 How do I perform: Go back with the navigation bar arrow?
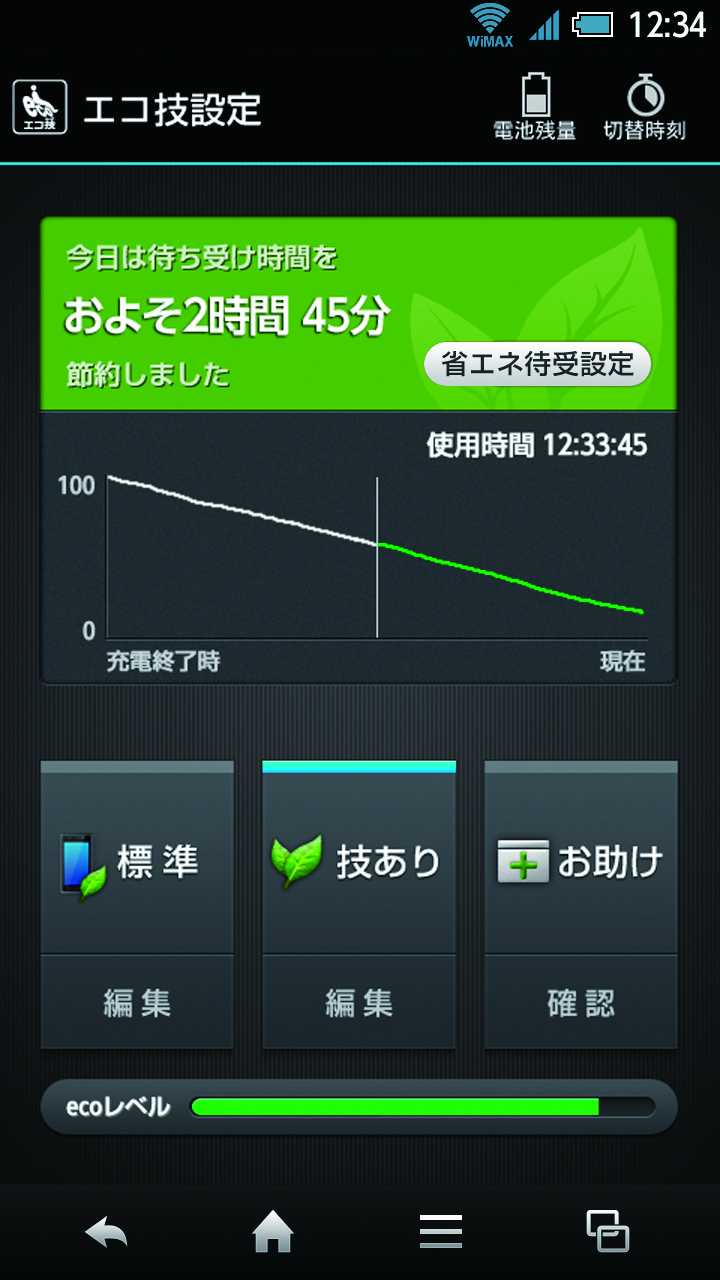tap(107, 1232)
